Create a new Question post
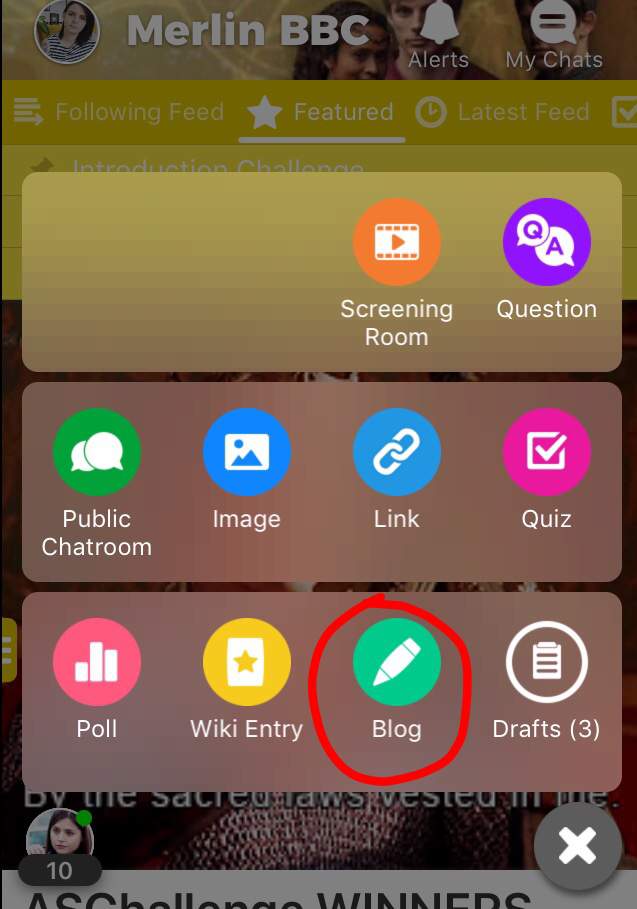The width and height of the screenshot is (637, 909). (546, 243)
